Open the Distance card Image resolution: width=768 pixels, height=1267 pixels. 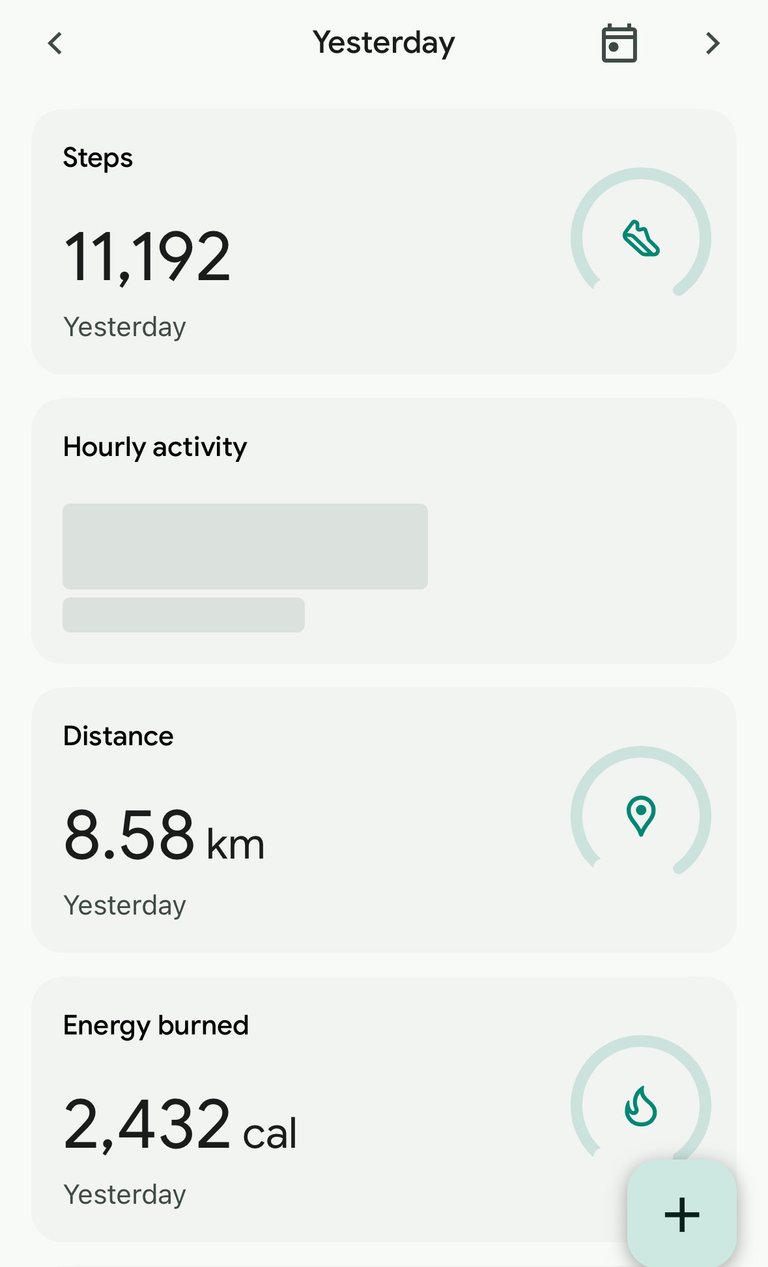click(384, 820)
